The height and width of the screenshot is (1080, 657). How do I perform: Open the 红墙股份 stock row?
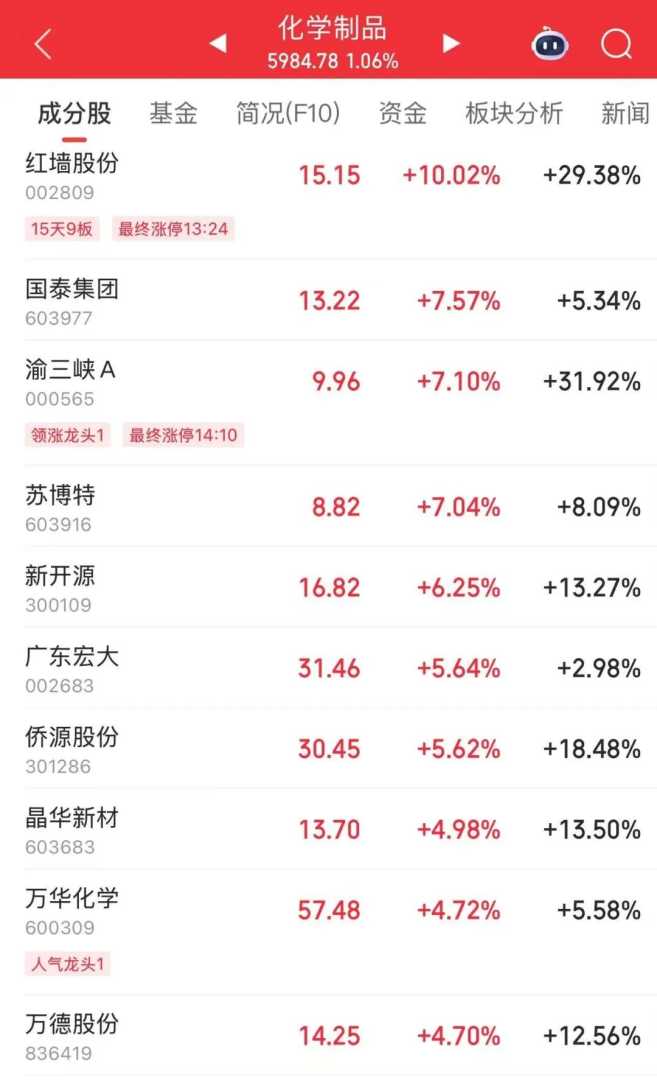pos(328,176)
